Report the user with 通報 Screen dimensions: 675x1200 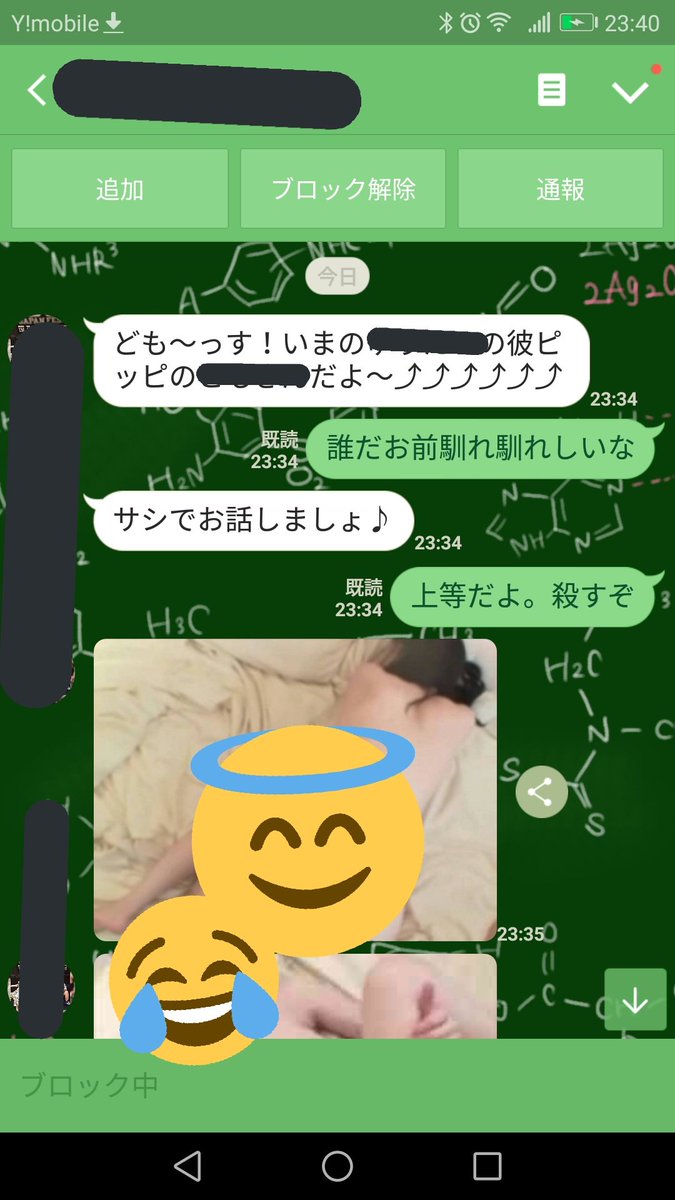click(560, 189)
